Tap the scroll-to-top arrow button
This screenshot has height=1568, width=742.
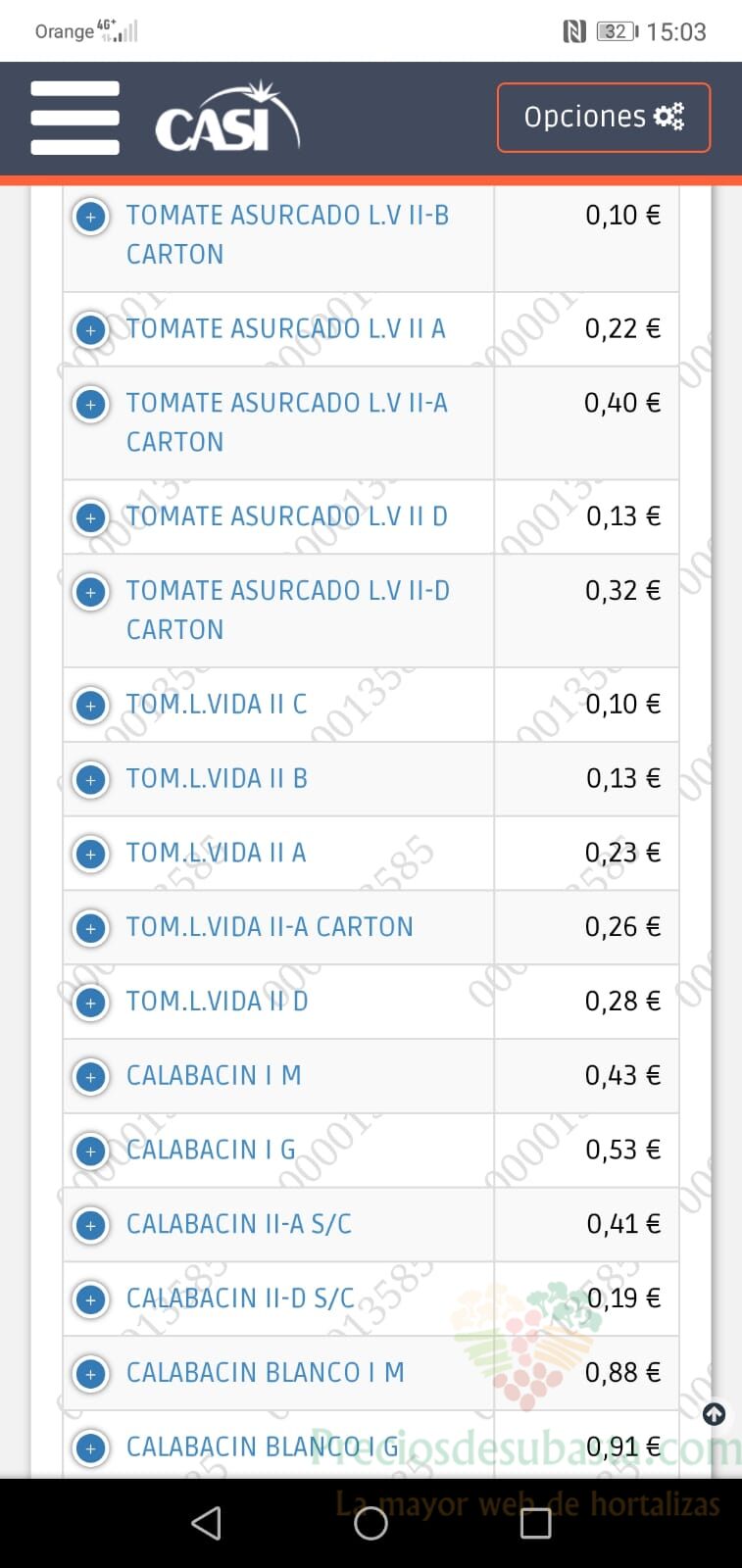click(x=715, y=1413)
